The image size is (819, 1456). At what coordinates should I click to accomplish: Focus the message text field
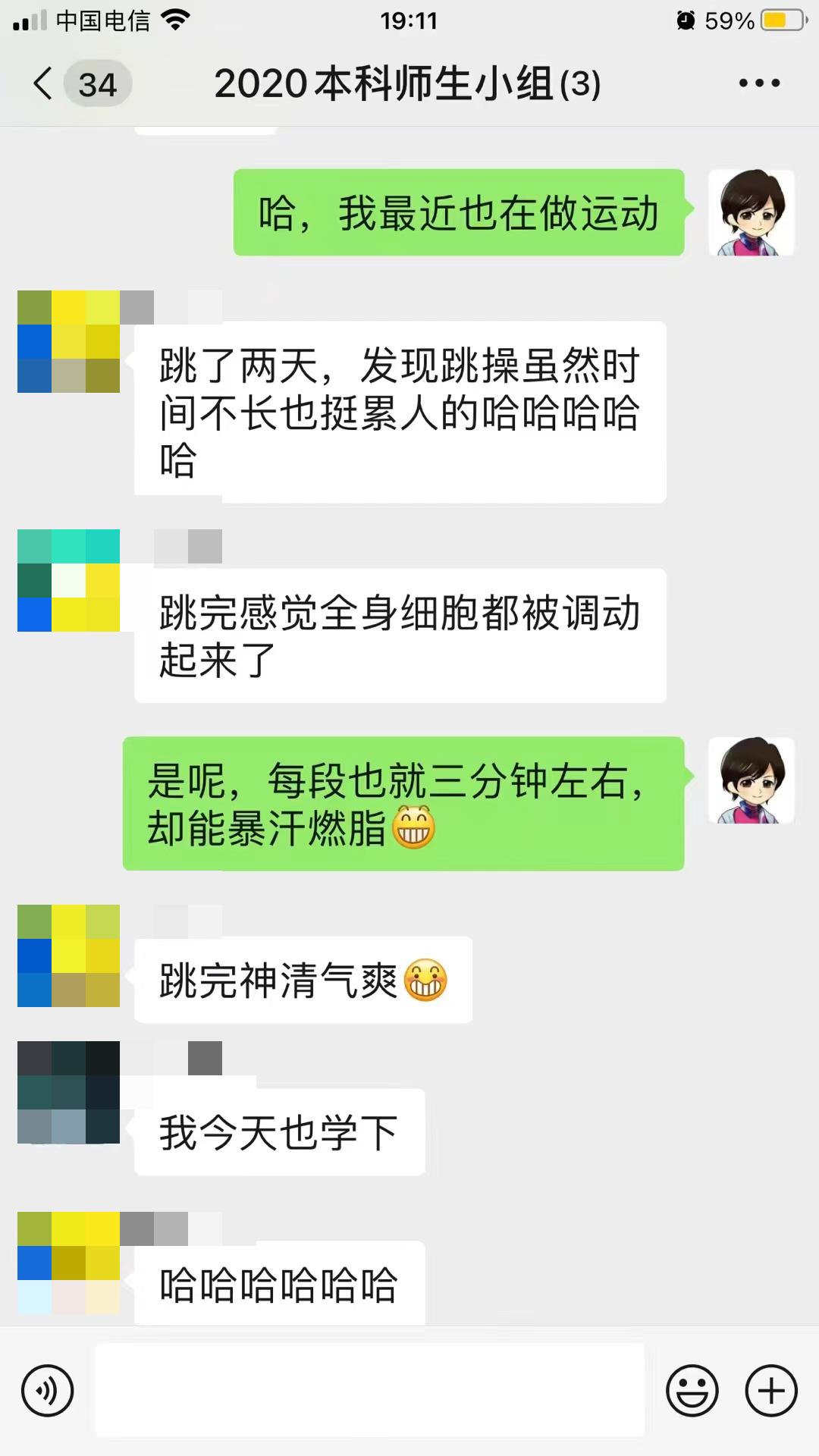370,1391
